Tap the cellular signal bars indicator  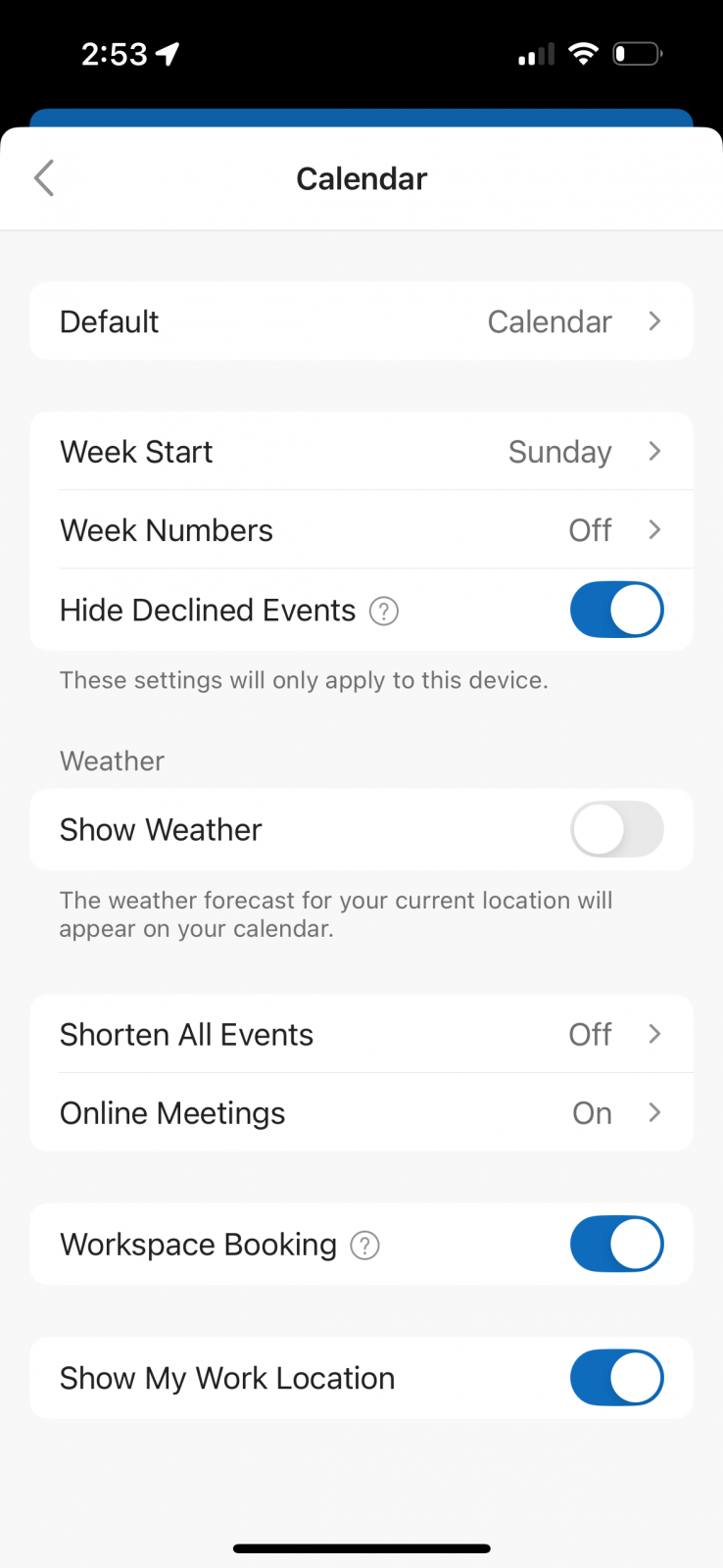[534, 55]
